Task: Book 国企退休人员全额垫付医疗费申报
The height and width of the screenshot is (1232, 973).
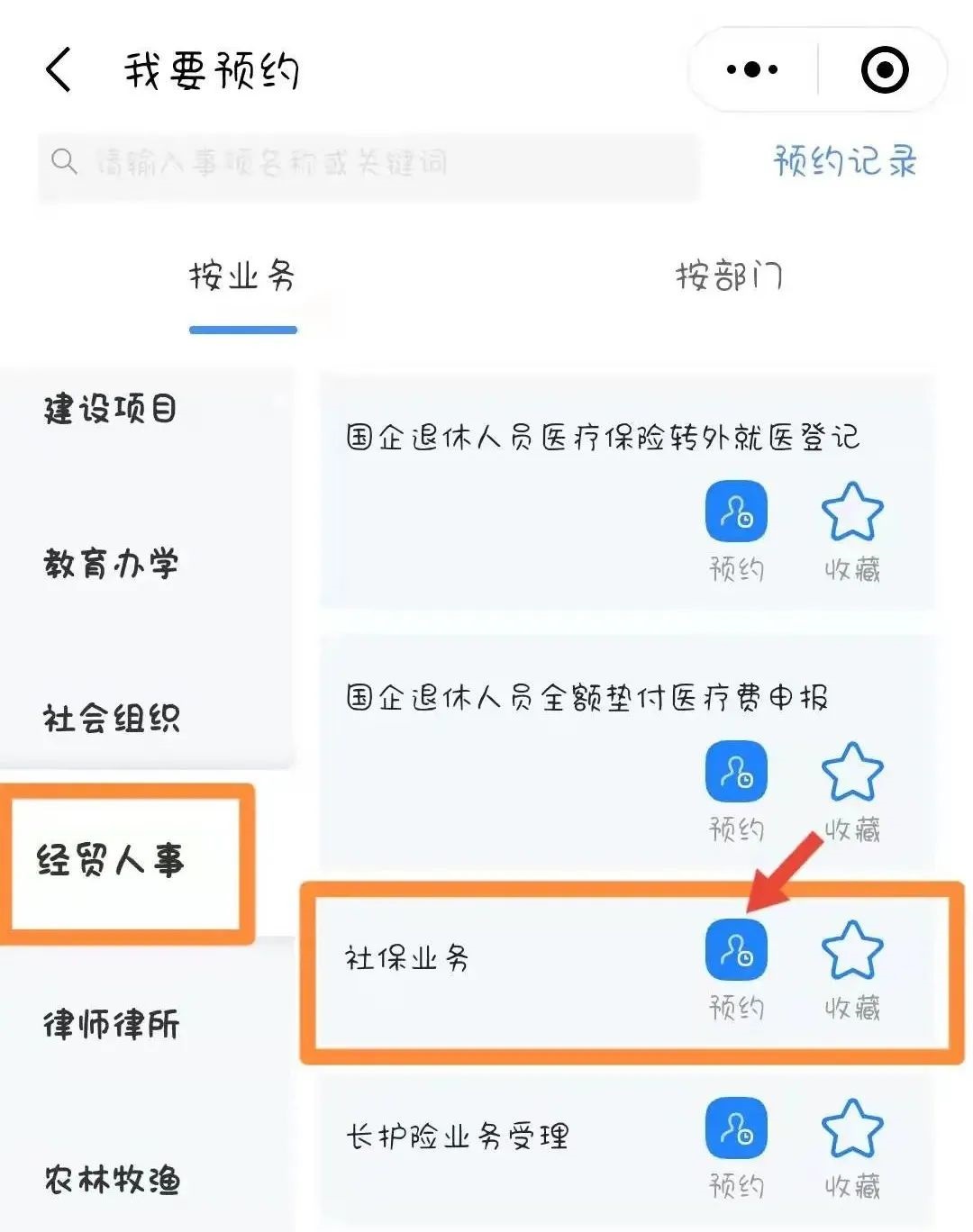Action: (736, 773)
